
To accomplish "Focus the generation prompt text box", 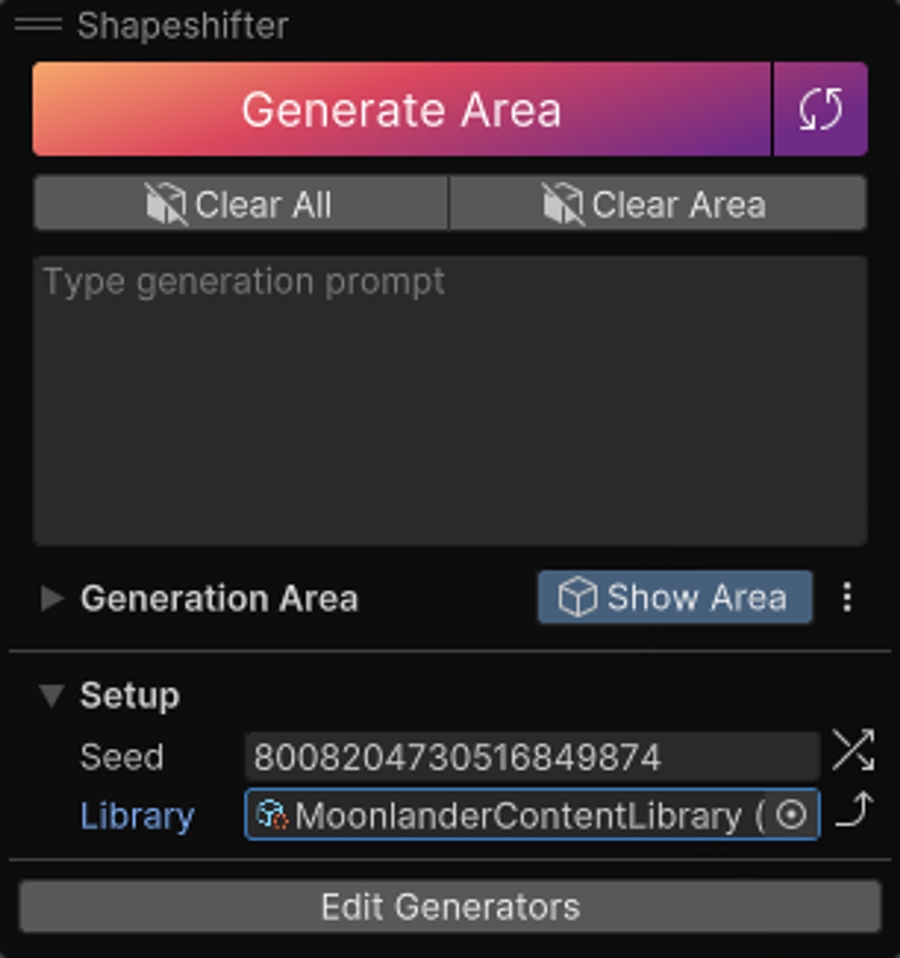I will (x=450, y=400).
